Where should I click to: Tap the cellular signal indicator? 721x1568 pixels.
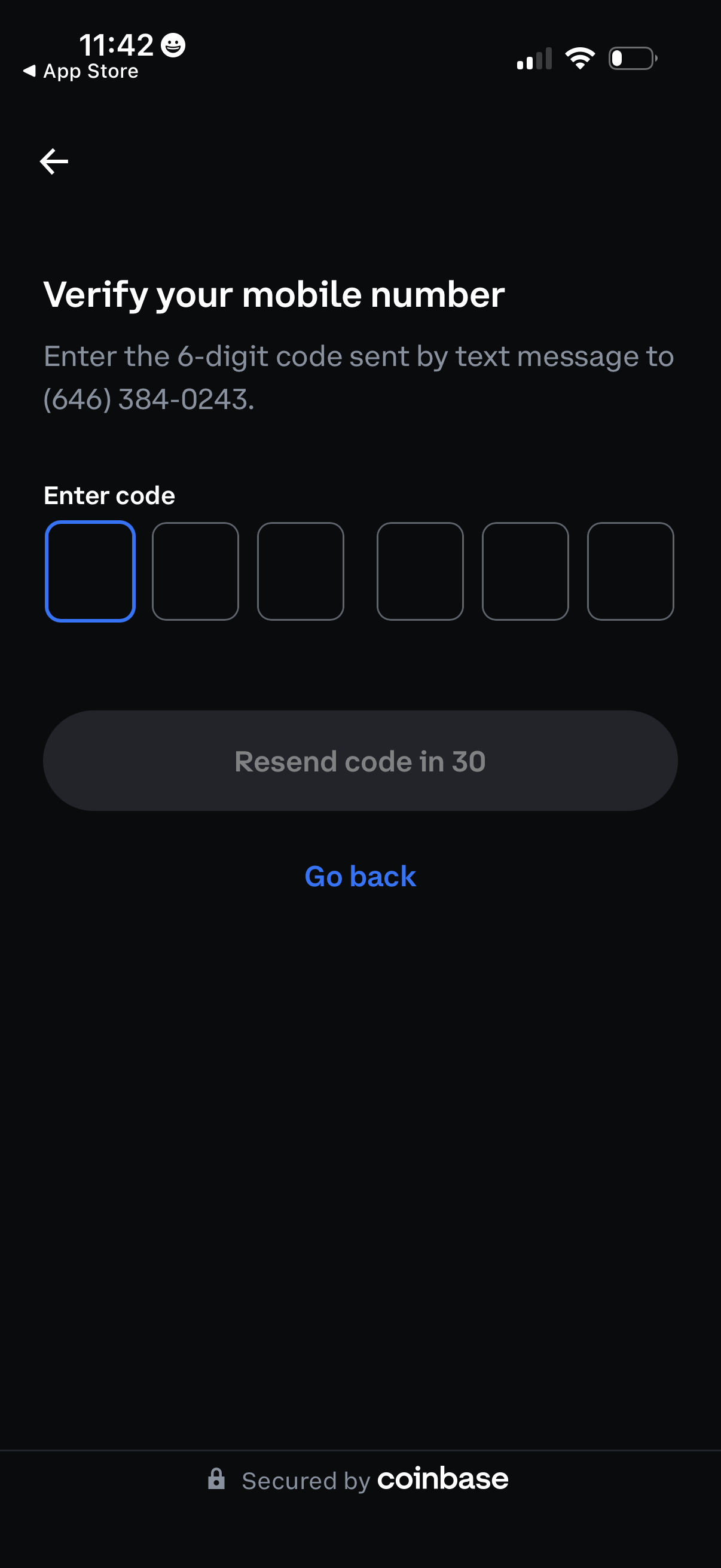[x=533, y=57]
